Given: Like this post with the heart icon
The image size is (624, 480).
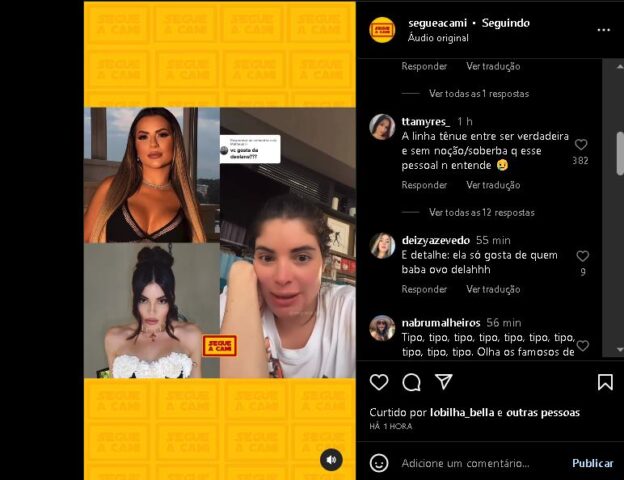Looking at the screenshot, I should coord(379,382).
